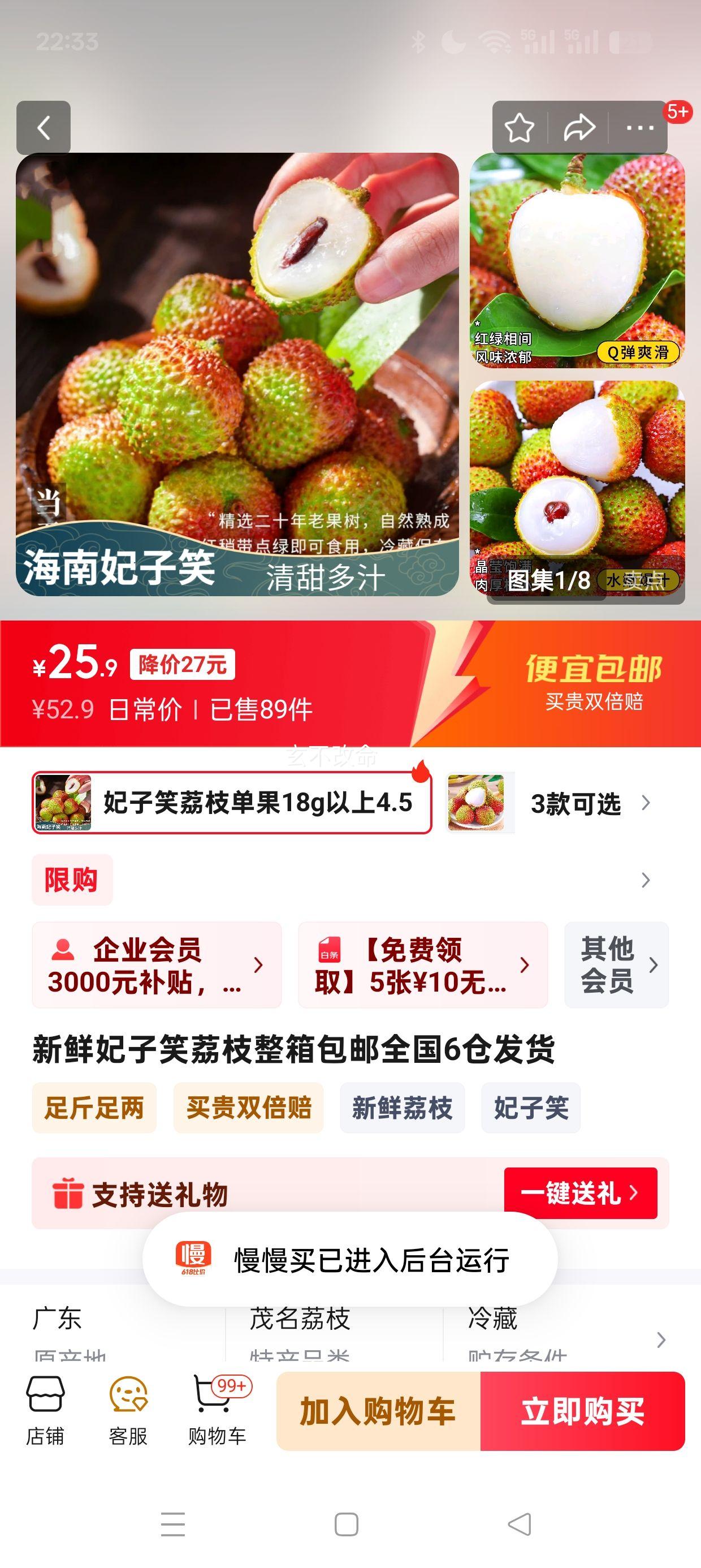
Task: Tap the 一键送礼 button
Action: (580, 1192)
